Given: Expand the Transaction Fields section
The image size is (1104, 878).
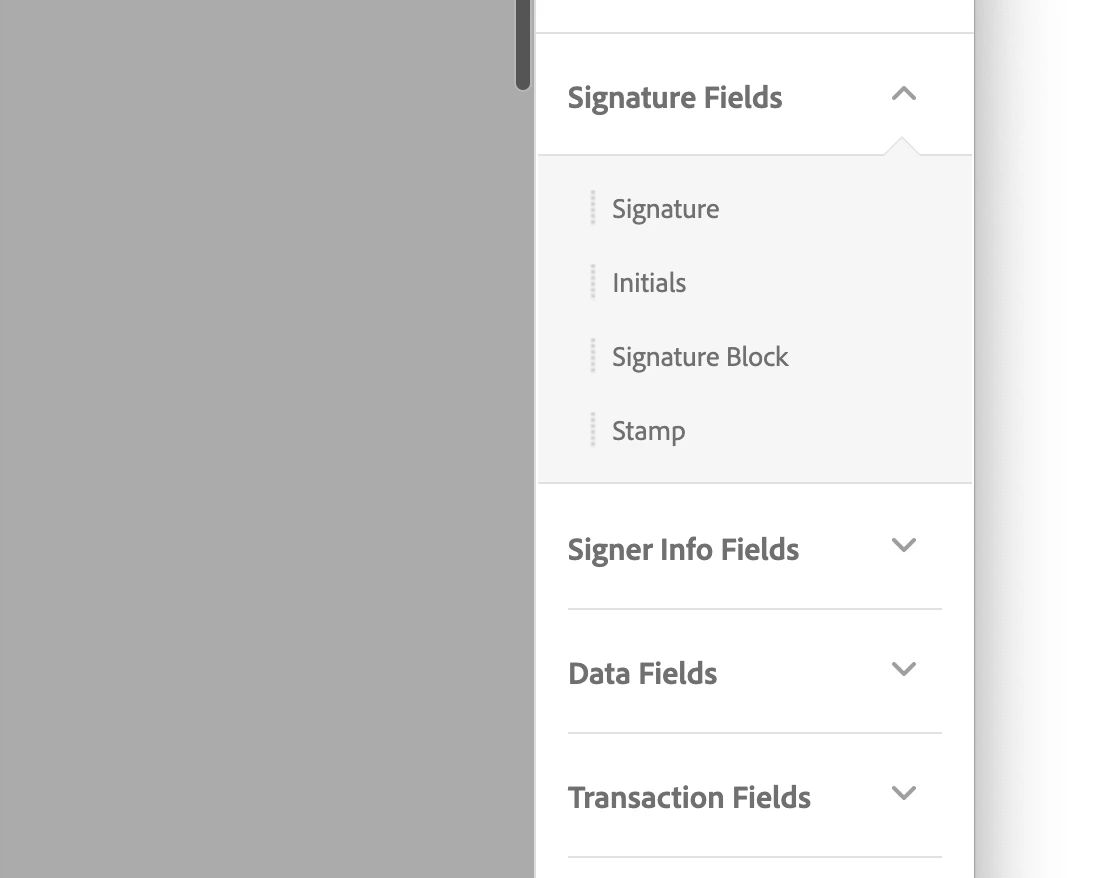Looking at the screenshot, I should [x=903, y=795].
